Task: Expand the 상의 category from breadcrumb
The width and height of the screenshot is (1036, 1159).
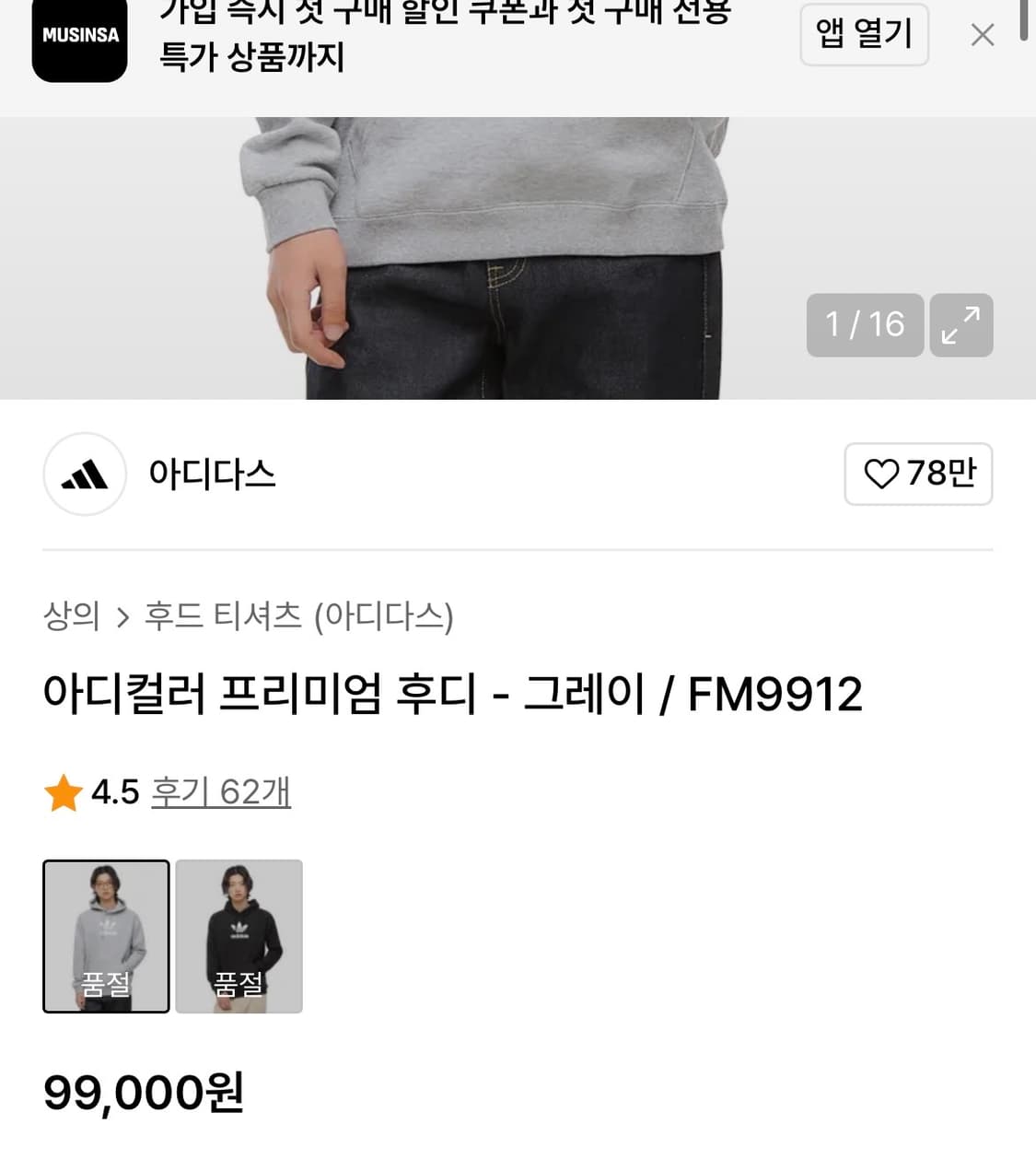Action: coord(72,618)
